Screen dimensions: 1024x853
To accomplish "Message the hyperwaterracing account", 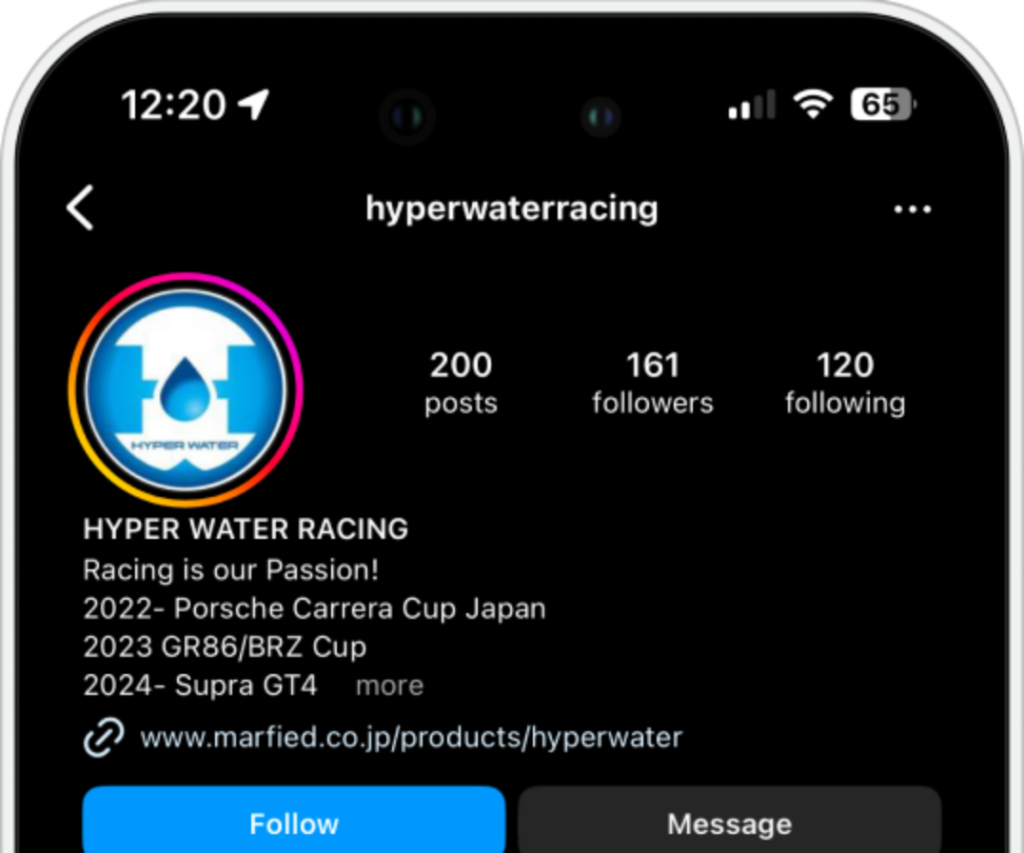I will point(729,823).
